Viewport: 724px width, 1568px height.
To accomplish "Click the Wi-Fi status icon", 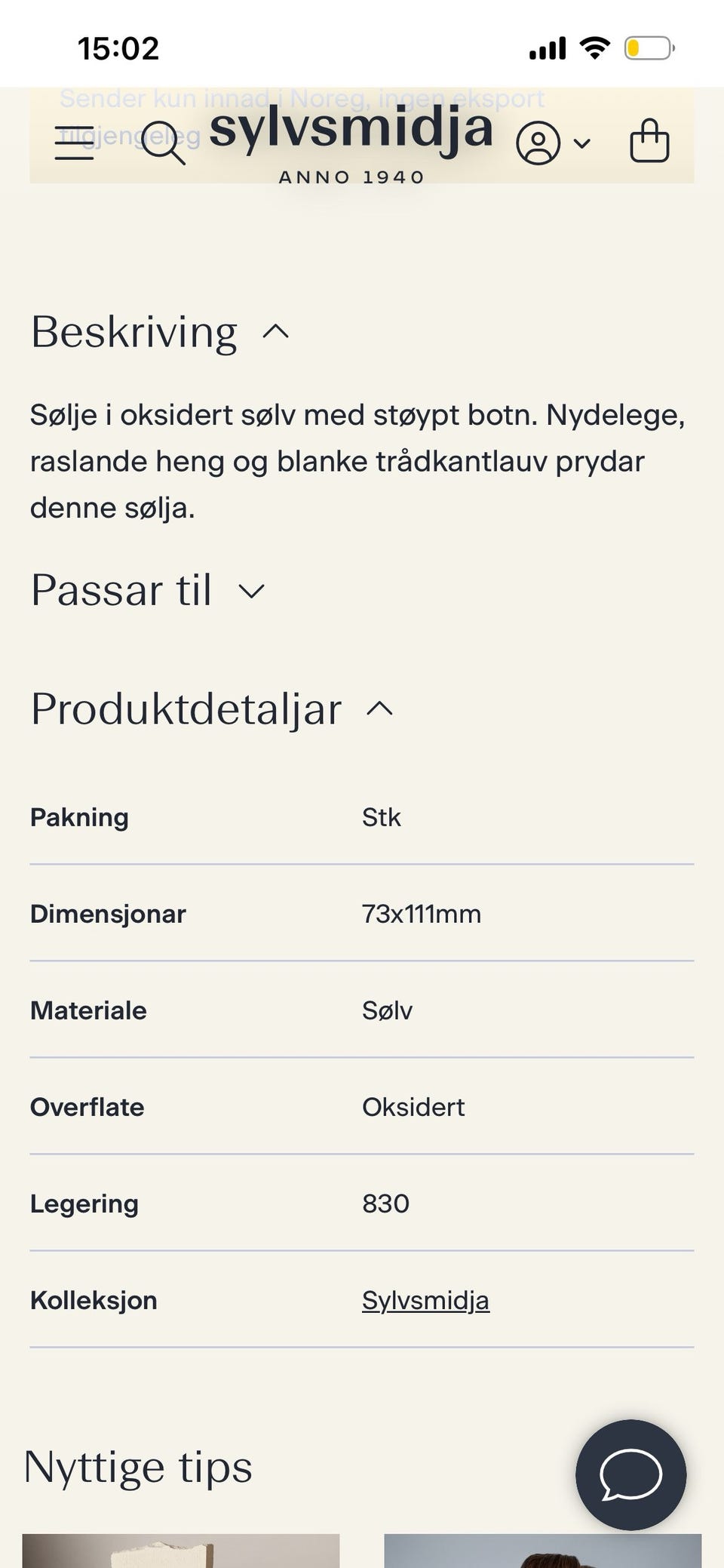I will point(593,47).
